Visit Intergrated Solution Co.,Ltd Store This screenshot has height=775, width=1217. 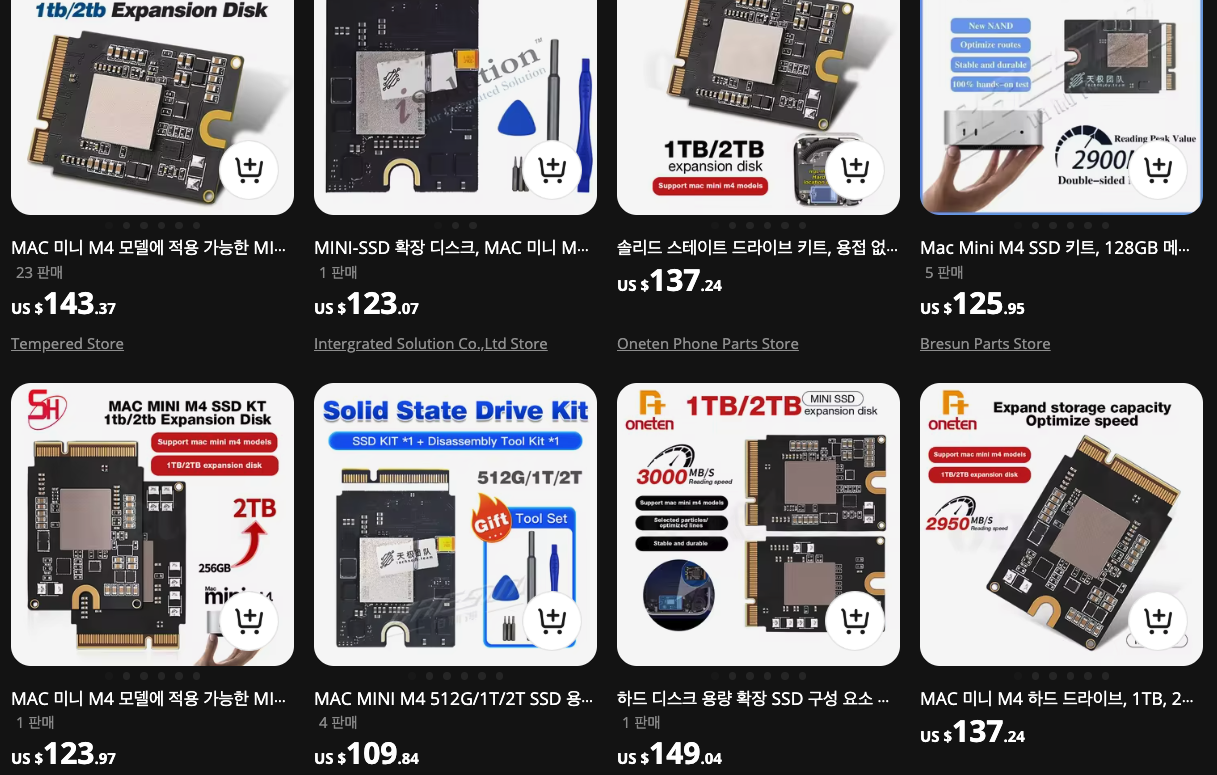[430, 344]
